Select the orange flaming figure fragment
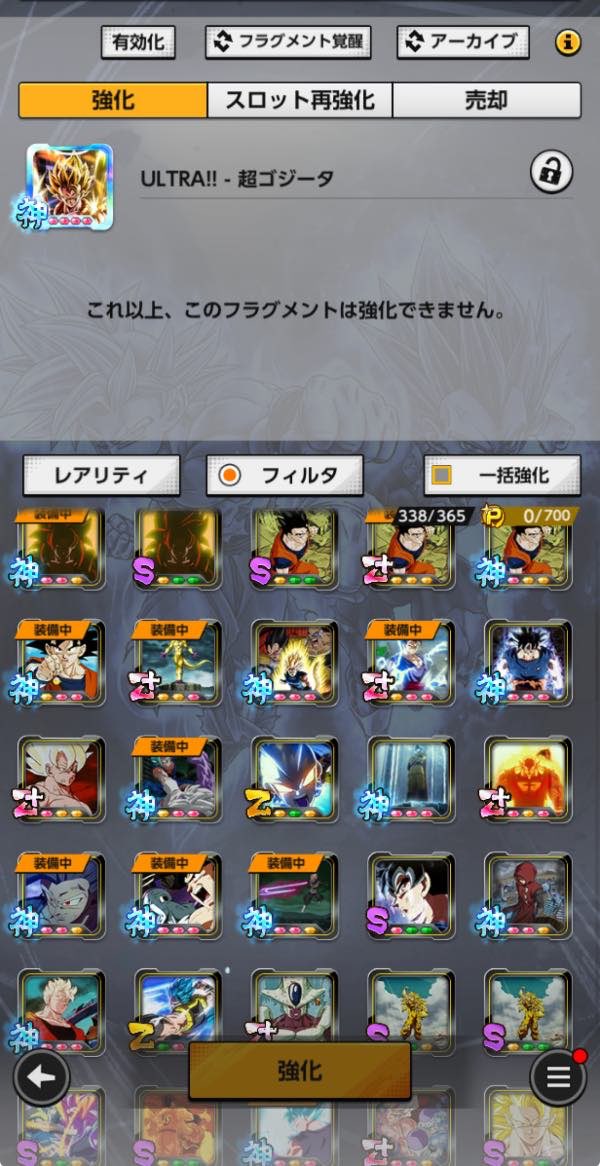The image size is (600, 1166). pyautogui.click(x=527, y=778)
